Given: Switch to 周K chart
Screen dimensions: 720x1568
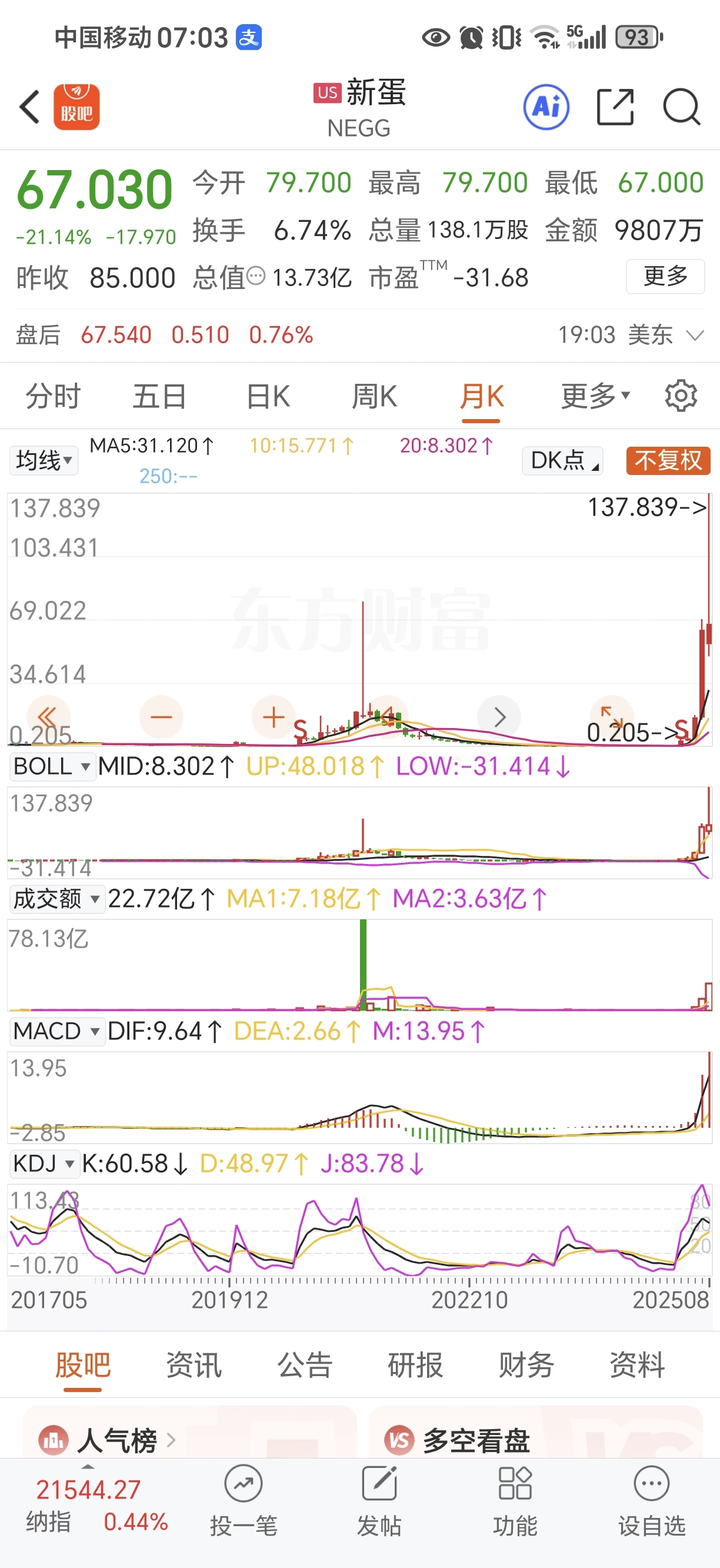Looking at the screenshot, I should (375, 396).
